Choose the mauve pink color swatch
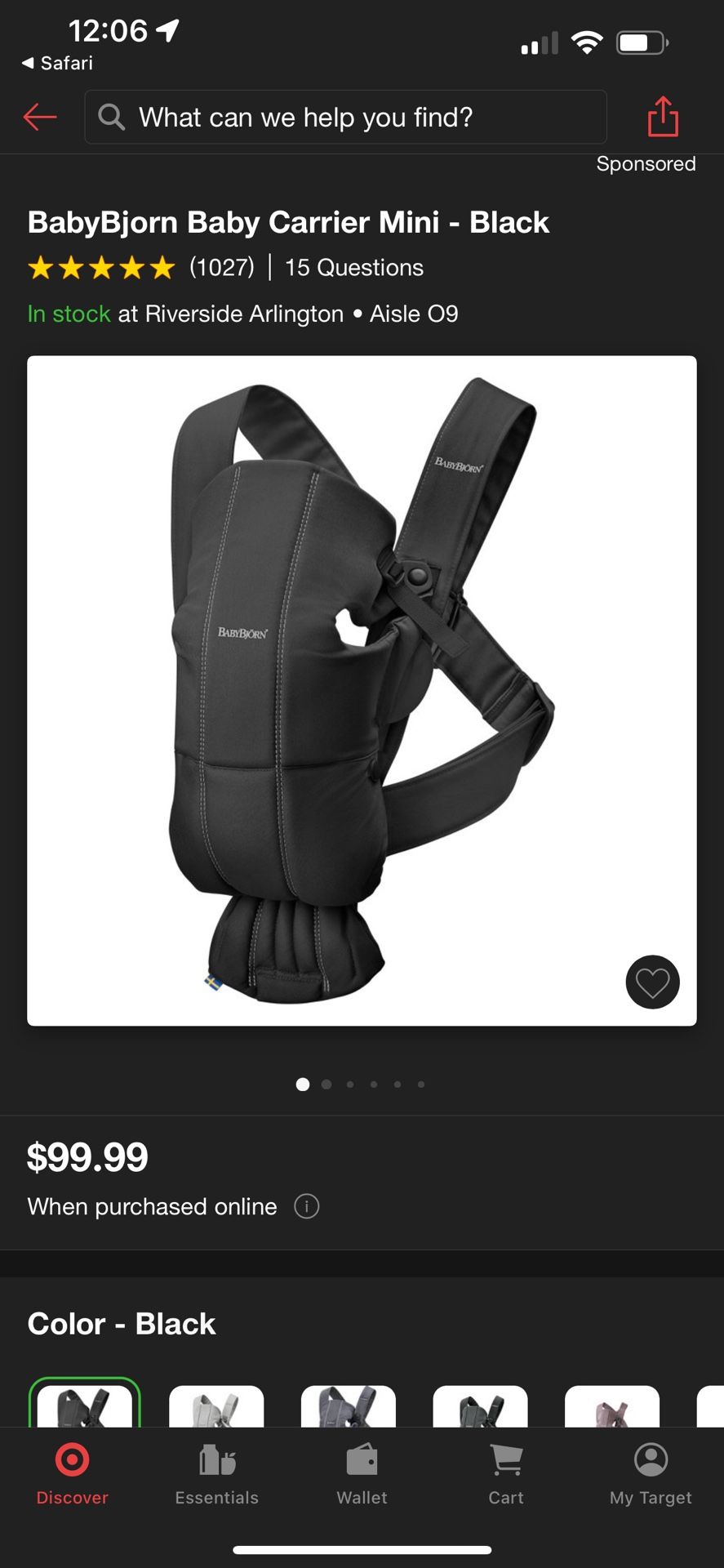The height and width of the screenshot is (1568, 724). point(611,1408)
